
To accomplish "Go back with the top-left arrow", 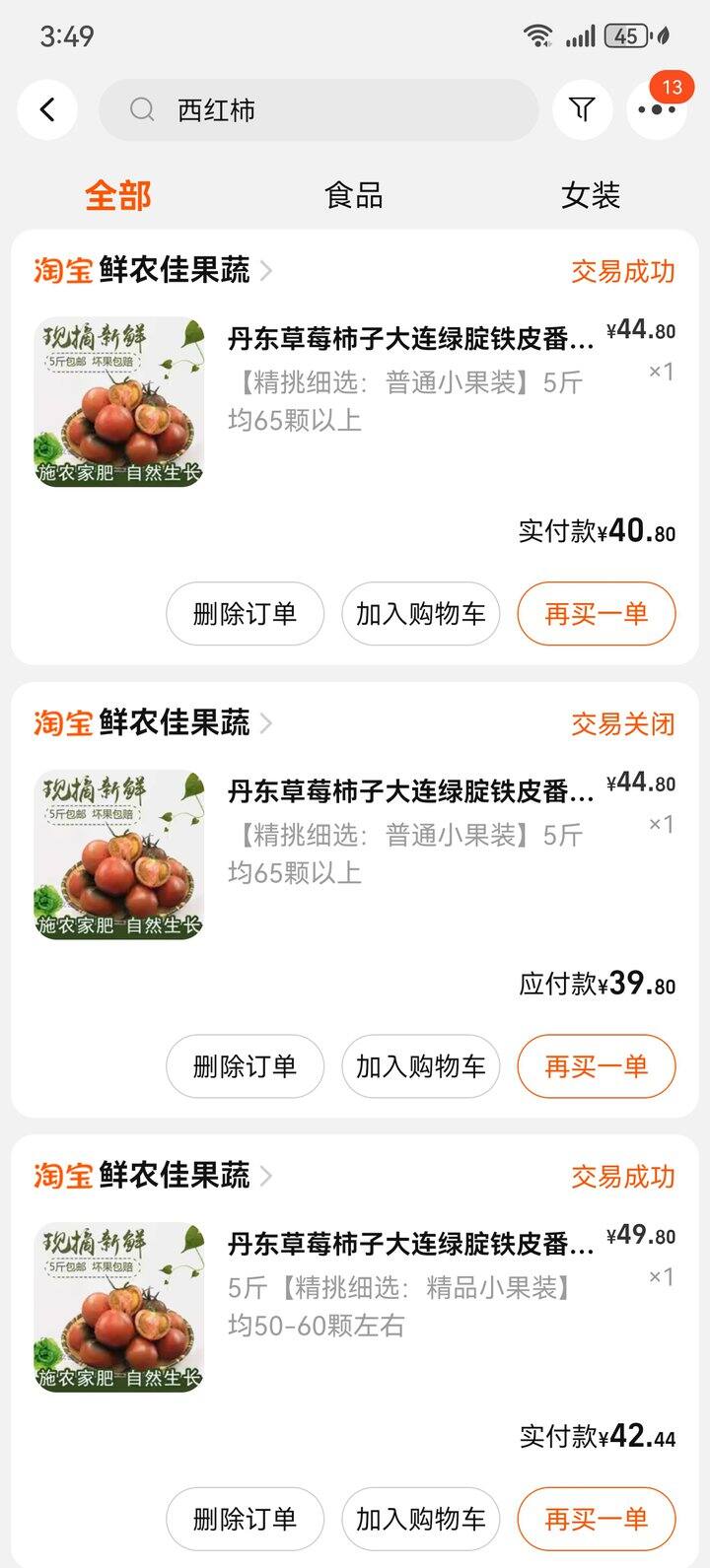I will tap(47, 109).
